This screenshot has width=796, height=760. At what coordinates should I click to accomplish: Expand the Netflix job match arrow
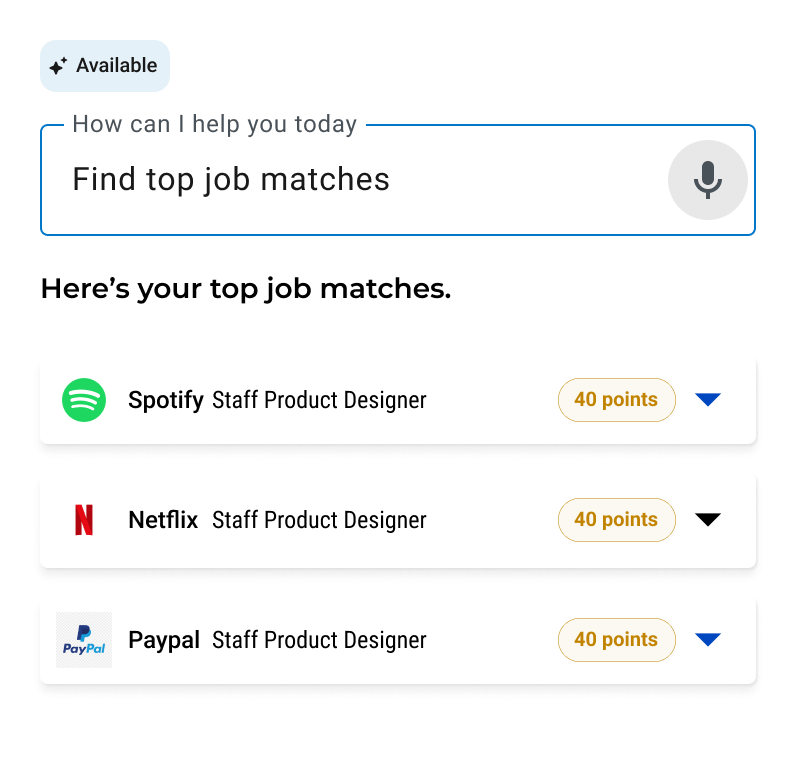click(708, 519)
